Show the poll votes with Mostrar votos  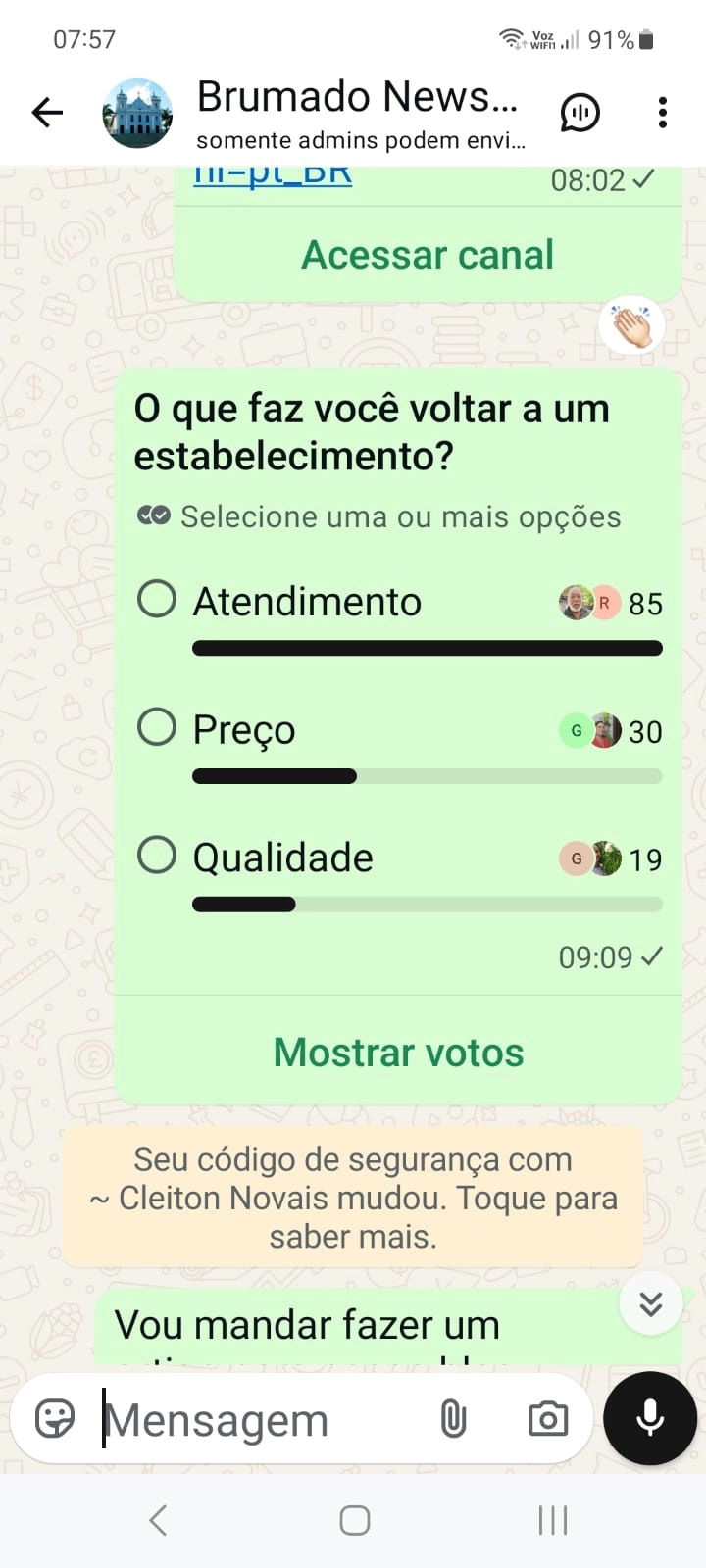tap(398, 1053)
